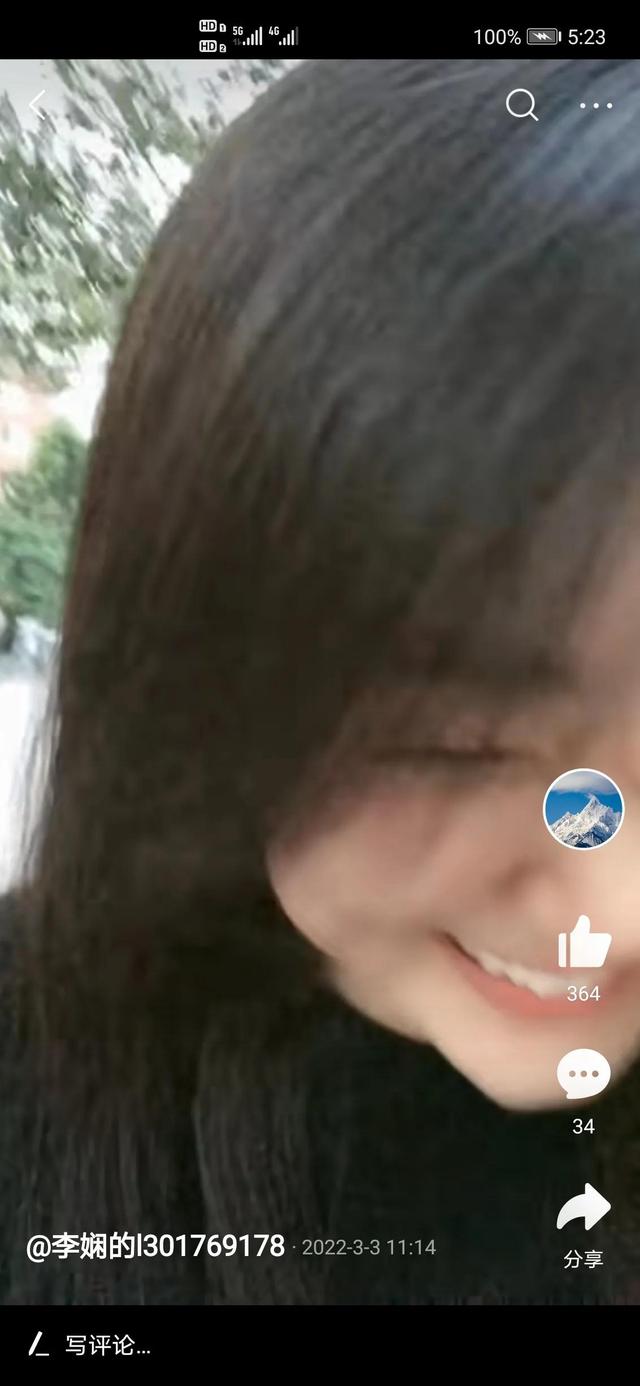The image size is (640, 1386).
Task: Open search with the magnifier icon
Action: coord(522,105)
